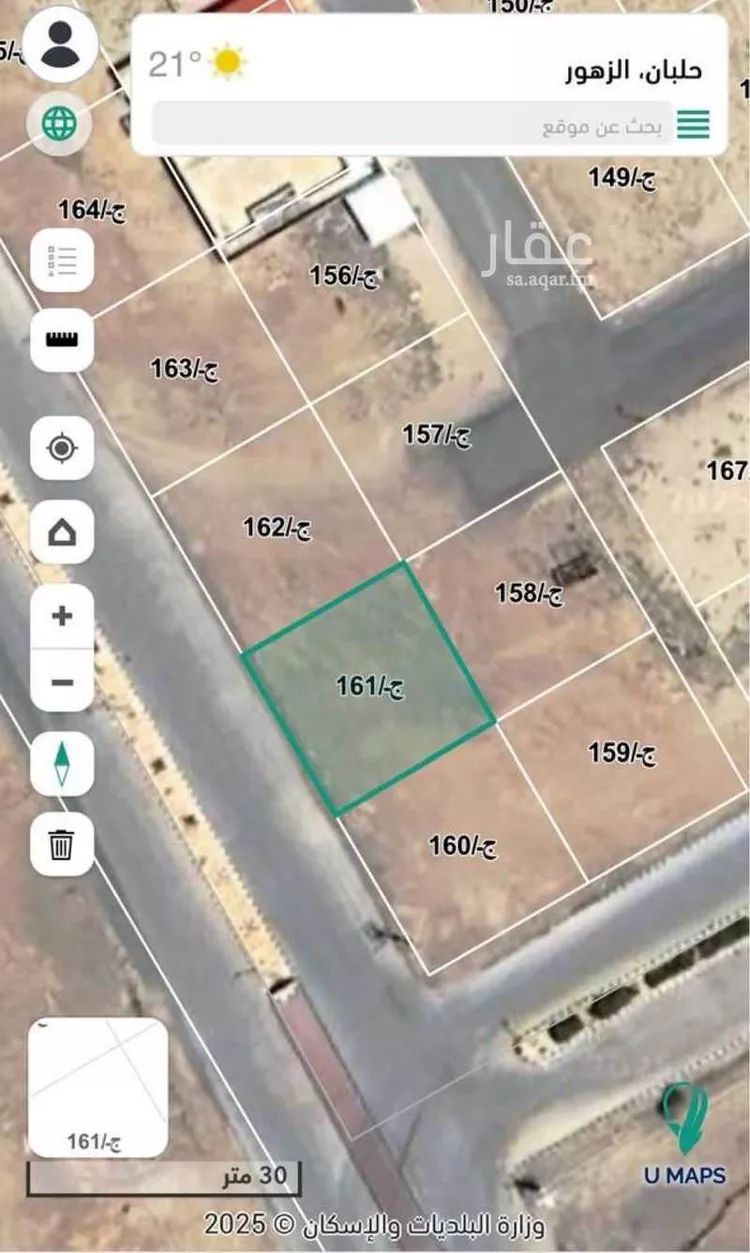Center map on my location
The height and width of the screenshot is (1253, 750).
click(x=62, y=448)
